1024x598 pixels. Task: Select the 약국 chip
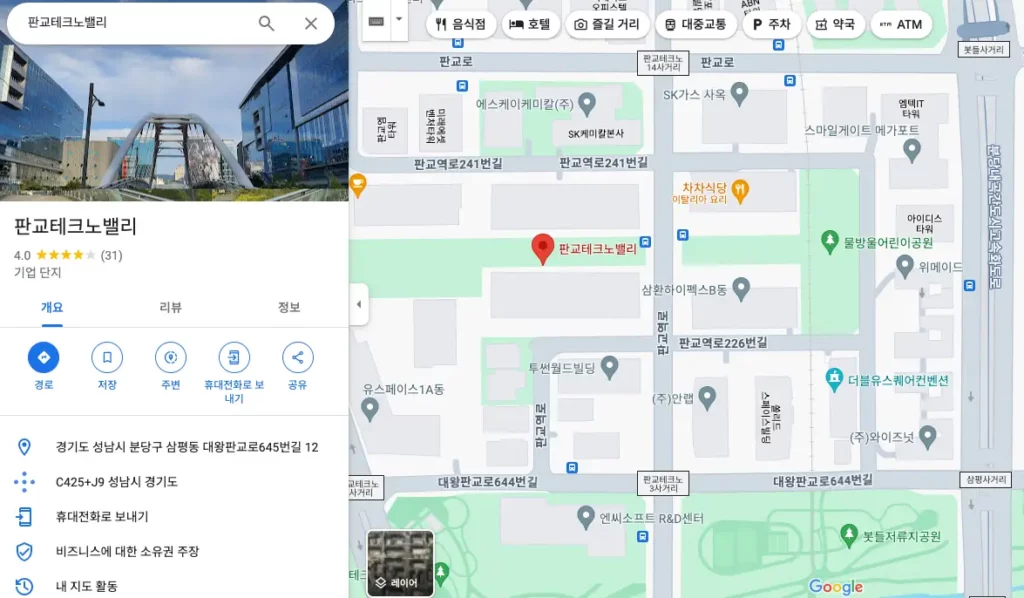(x=836, y=24)
